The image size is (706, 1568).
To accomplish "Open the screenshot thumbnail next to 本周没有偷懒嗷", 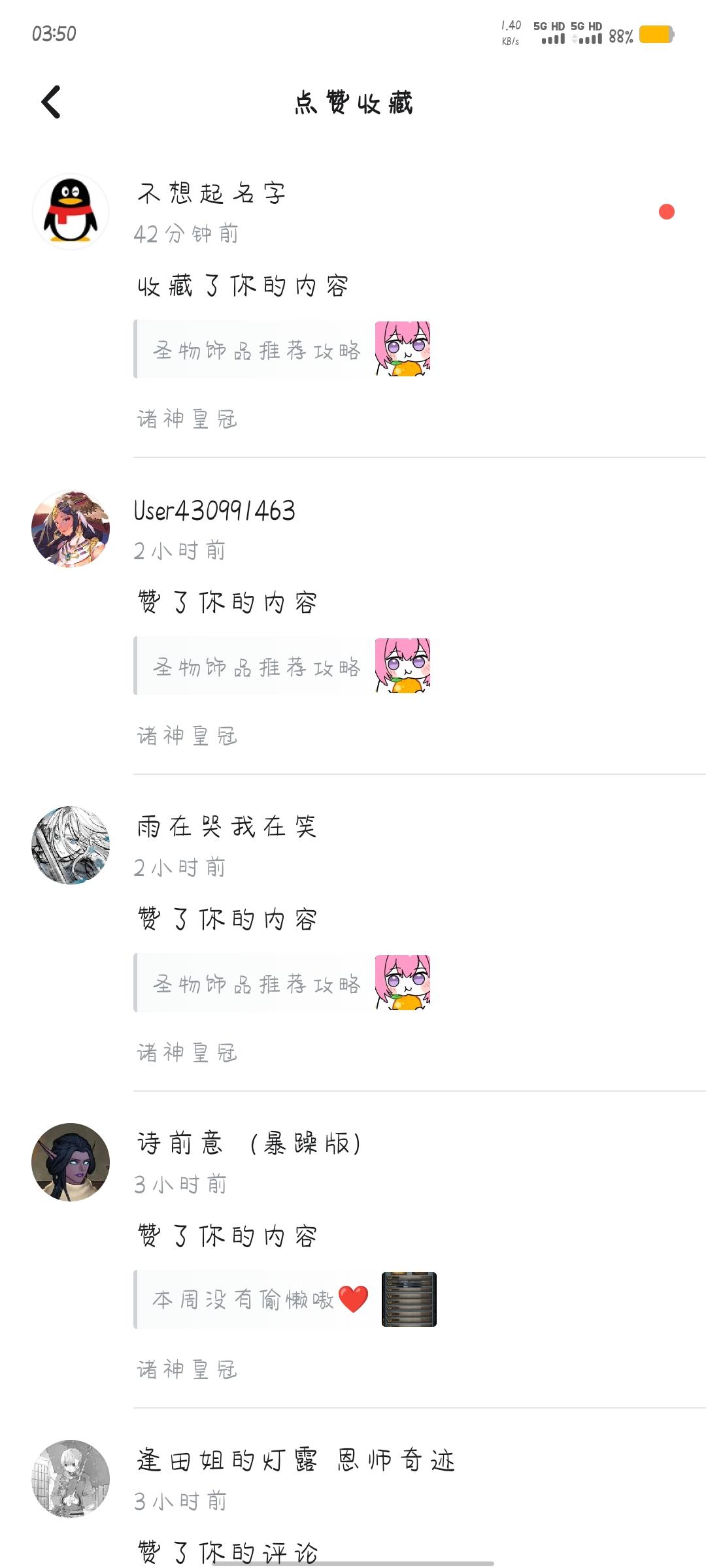I will click(x=409, y=1298).
